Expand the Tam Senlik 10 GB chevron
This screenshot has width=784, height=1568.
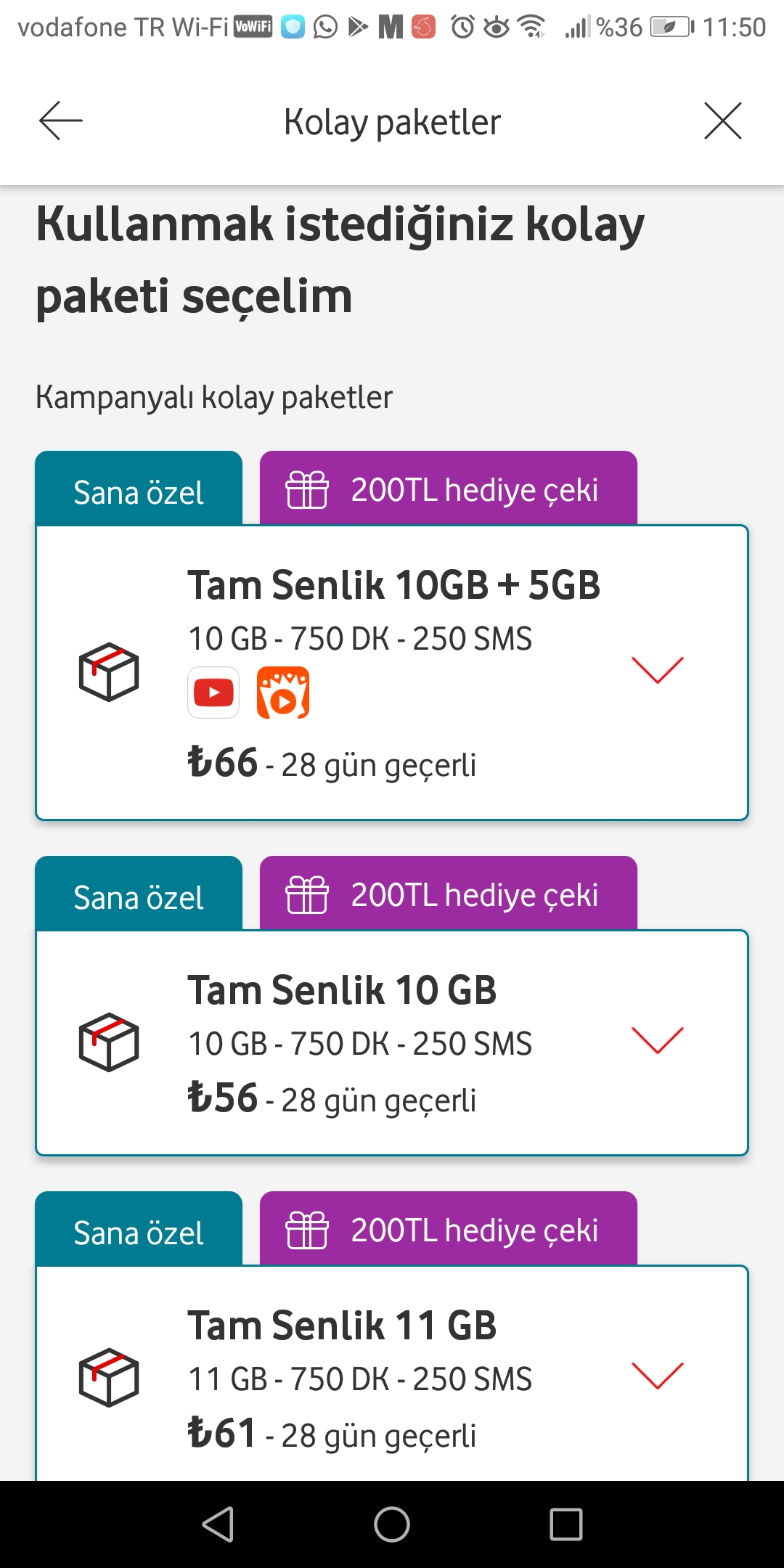pyautogui.click(x=658, y=1040)
